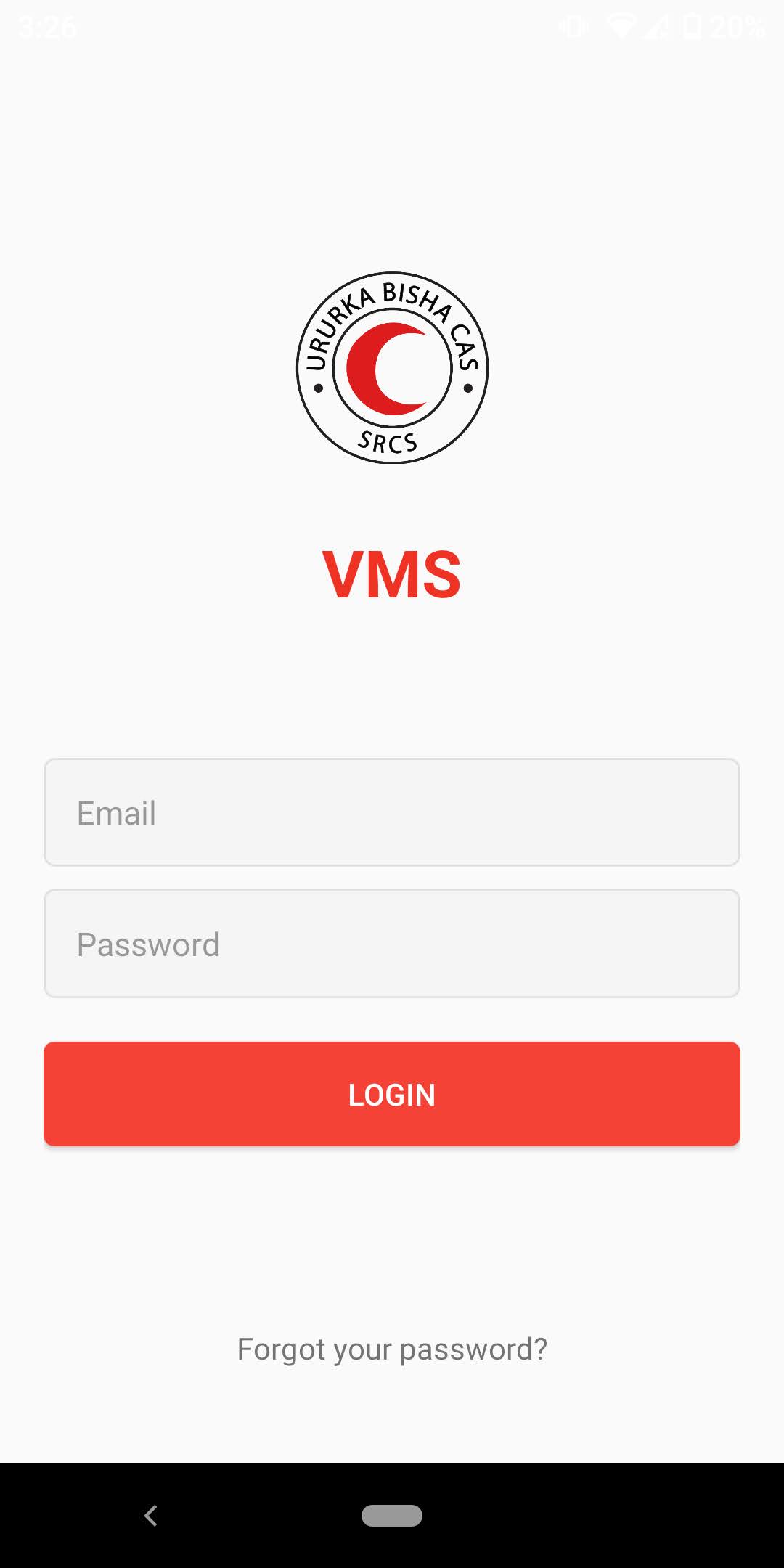The image size is (784, 1568).
Task: Select the Password field
Action: point(392,944)
